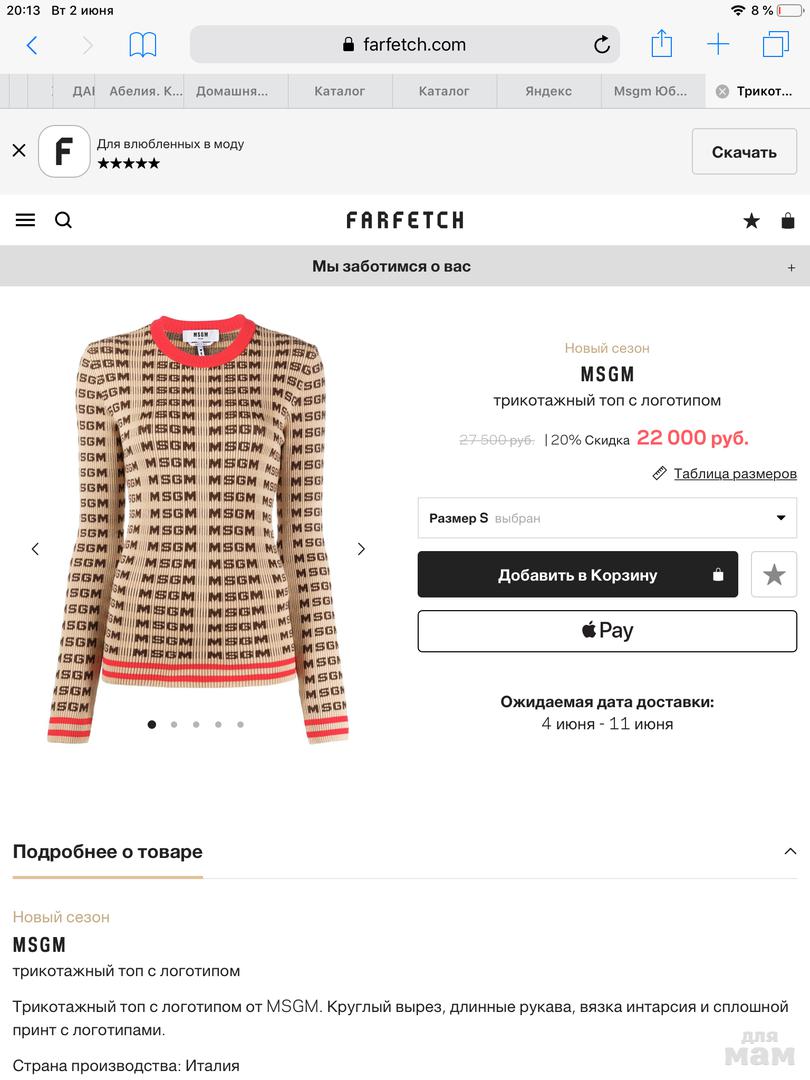This screenshot has width=810, height=1080.
Task: Show all open tabs
Action: tap(775, 45)
